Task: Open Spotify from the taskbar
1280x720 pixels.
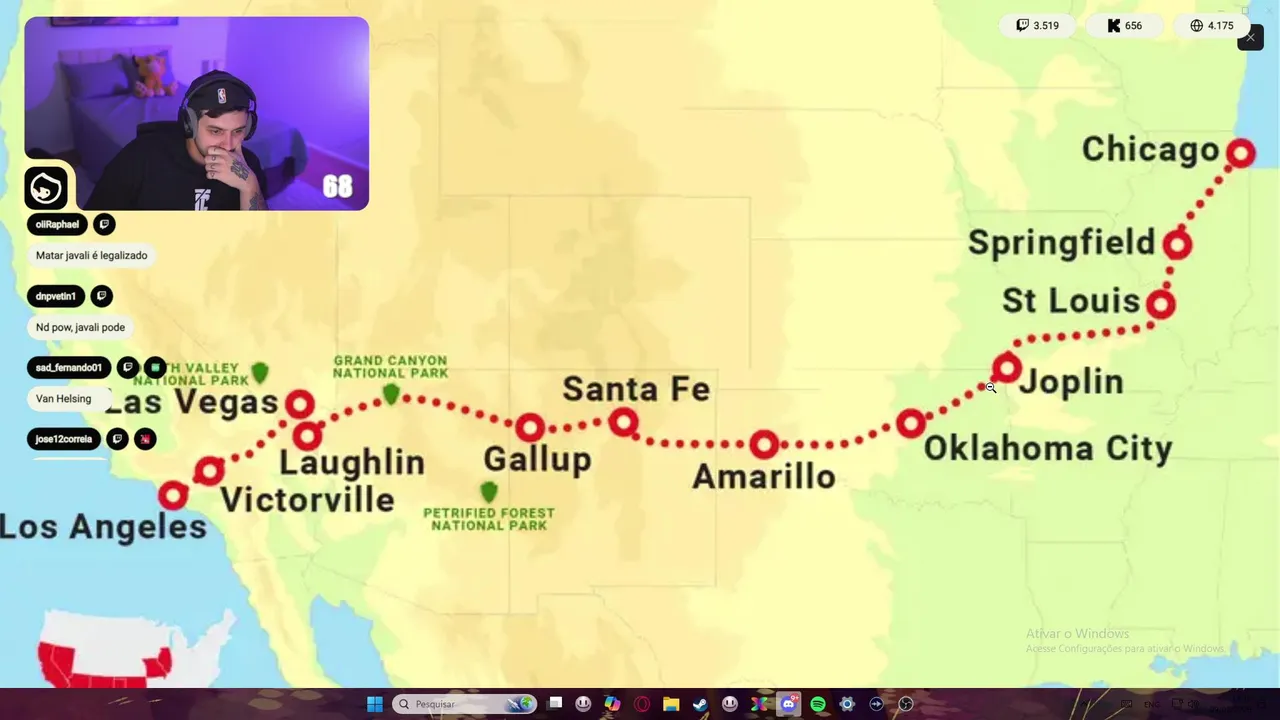Action: 818,704
